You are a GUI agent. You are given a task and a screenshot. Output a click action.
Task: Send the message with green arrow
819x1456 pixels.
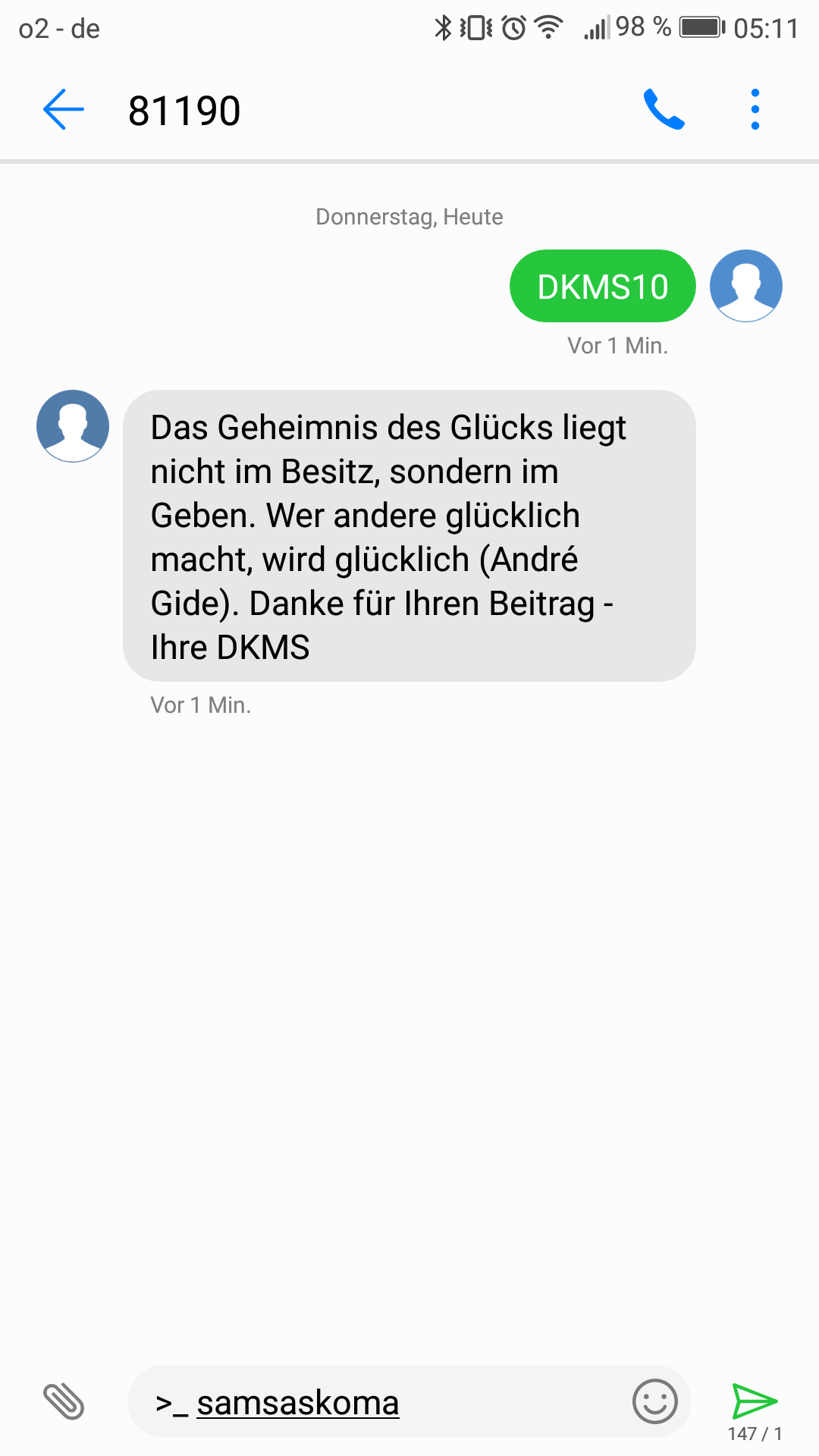755,1401
